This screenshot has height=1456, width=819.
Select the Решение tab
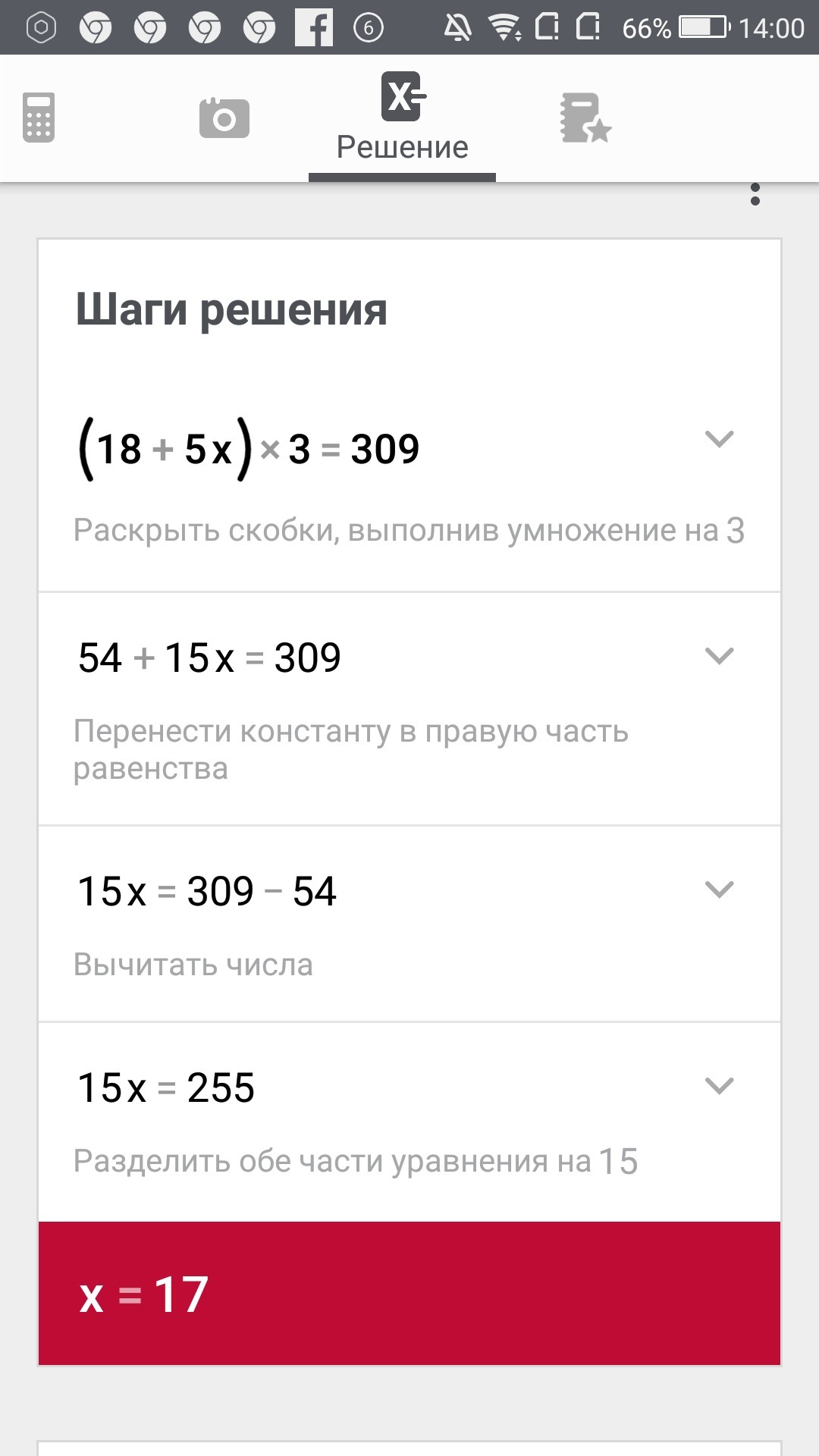point(402,119)
